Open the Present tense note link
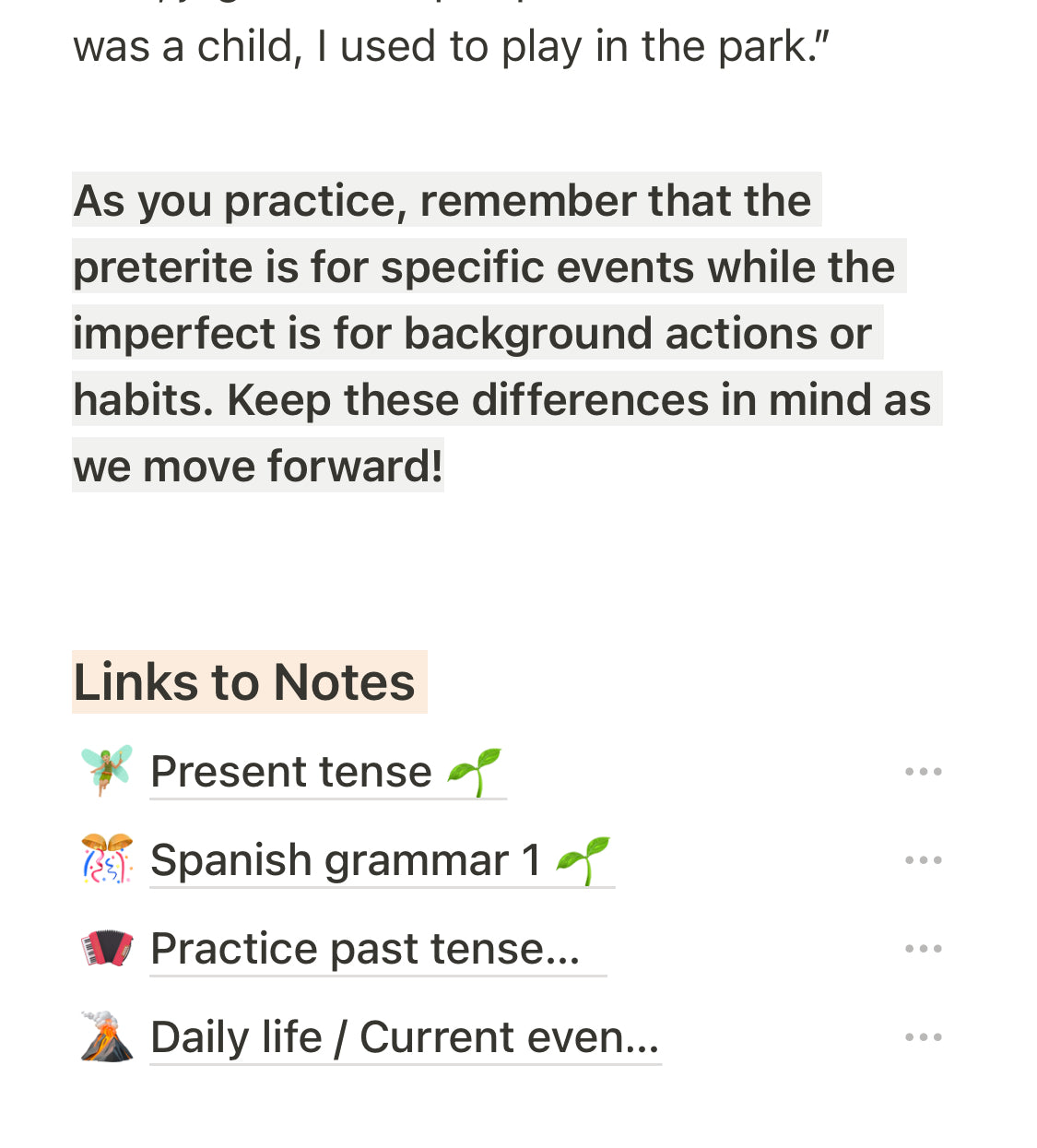The width and height of the screenshot is (1037, 1148). point(291,772)
